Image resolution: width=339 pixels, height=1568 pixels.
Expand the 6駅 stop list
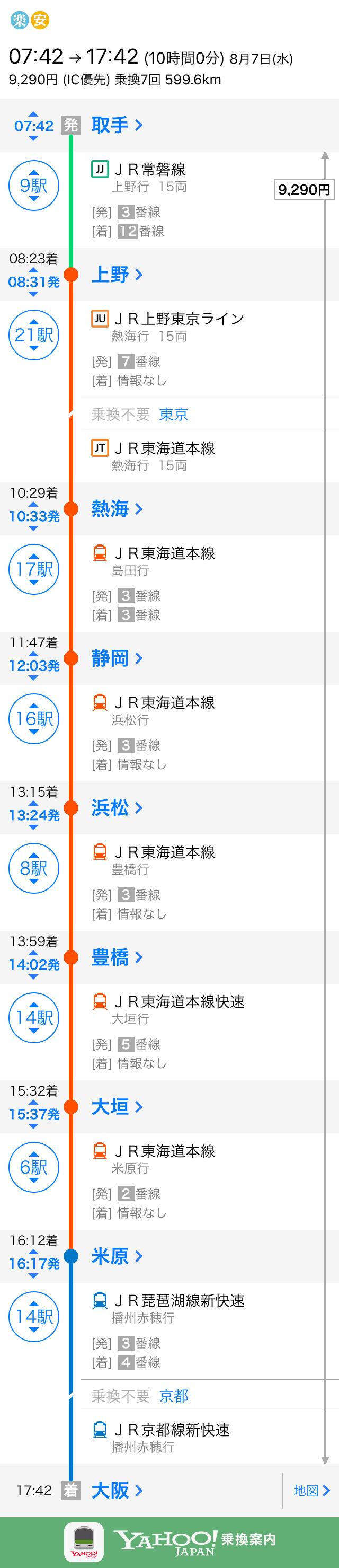(34, 1167)
